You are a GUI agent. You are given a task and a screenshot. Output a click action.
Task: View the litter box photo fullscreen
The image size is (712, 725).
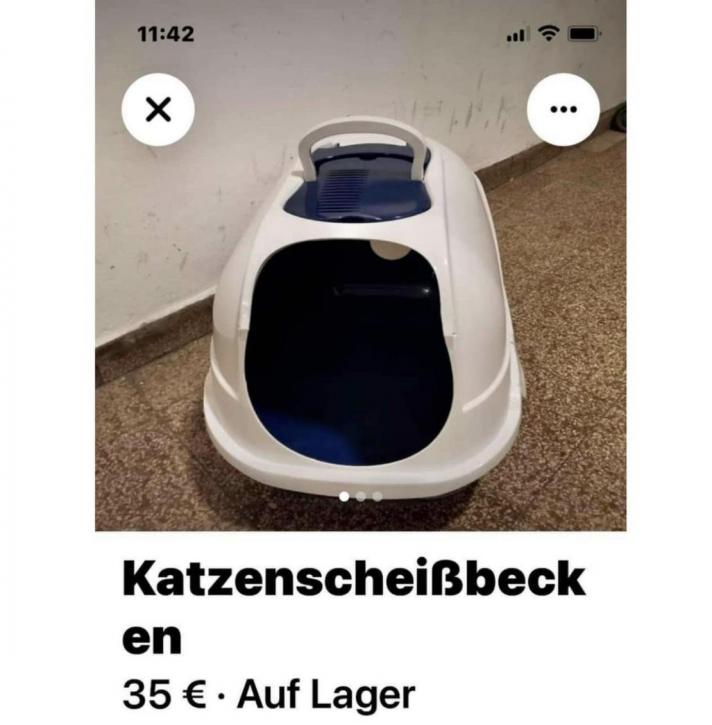[360, 310]
